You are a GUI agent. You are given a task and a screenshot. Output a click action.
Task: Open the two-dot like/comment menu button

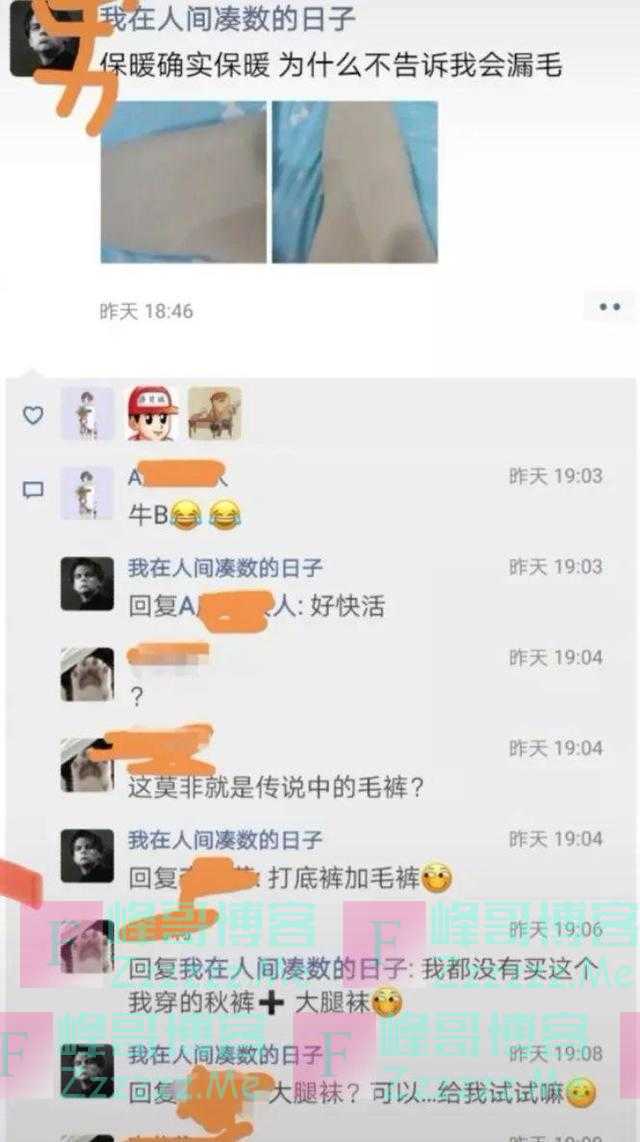[x=609, y=308]
